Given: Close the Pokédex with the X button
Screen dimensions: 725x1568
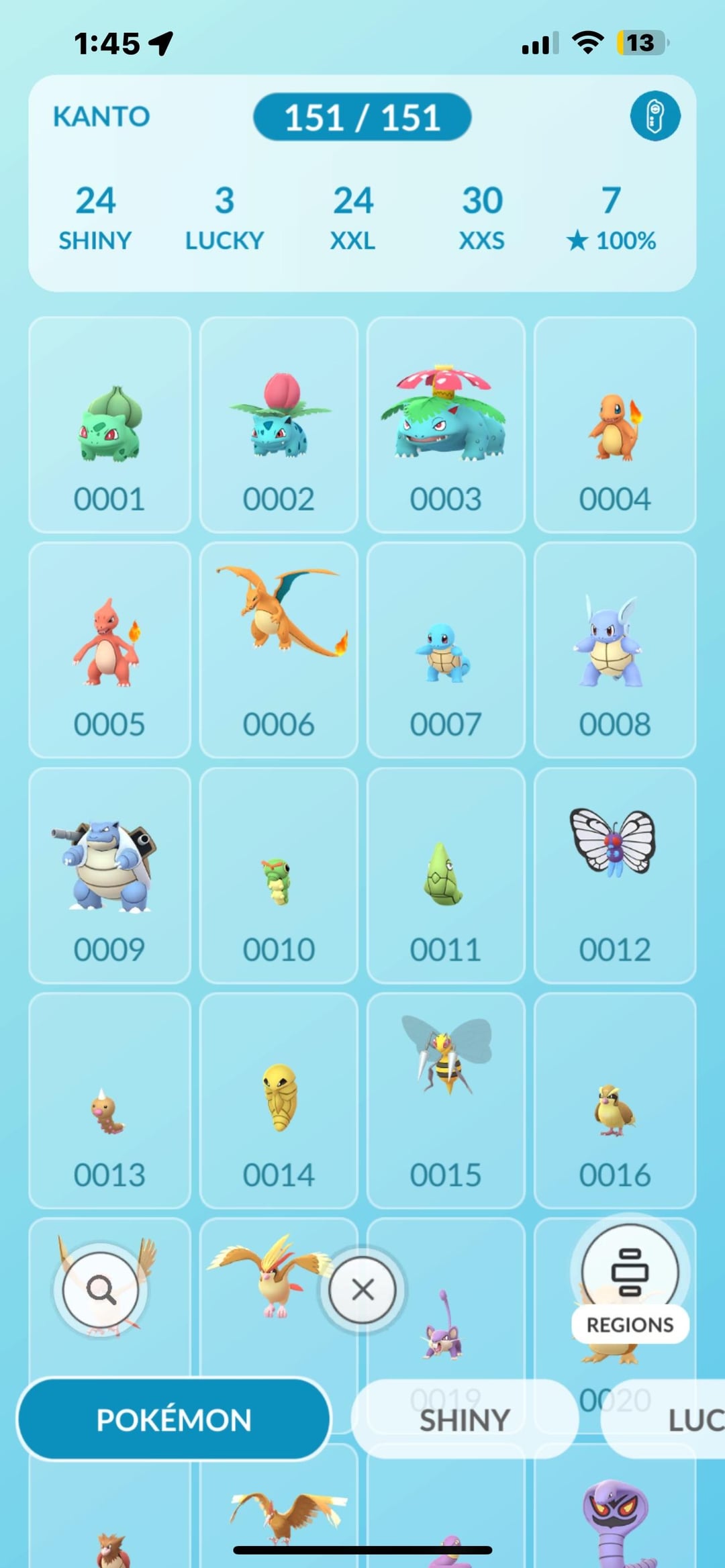Looking at the screenshot, I should point(362,1289).
